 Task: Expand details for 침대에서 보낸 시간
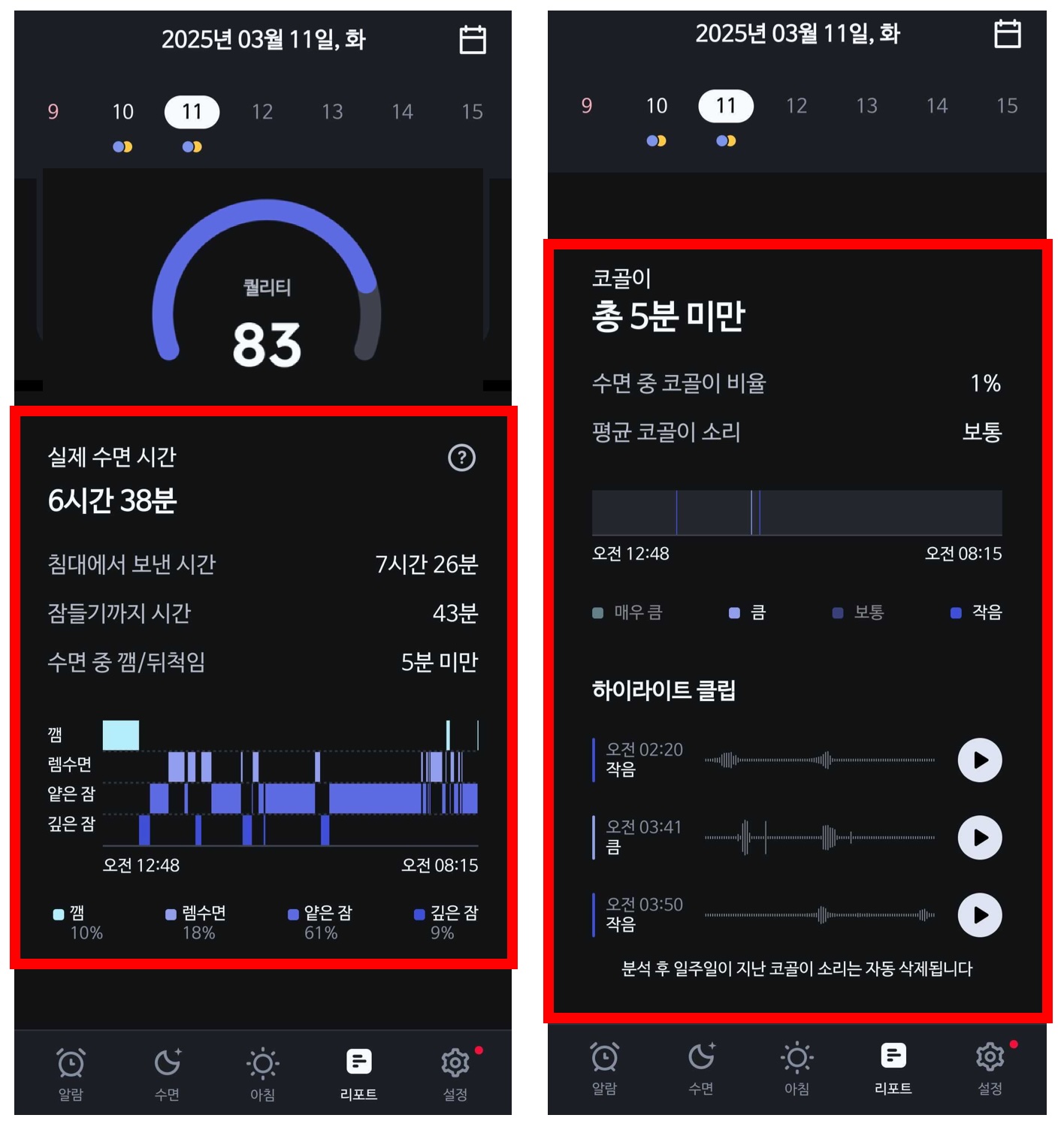pyautogui.click(x=263, y=563)
